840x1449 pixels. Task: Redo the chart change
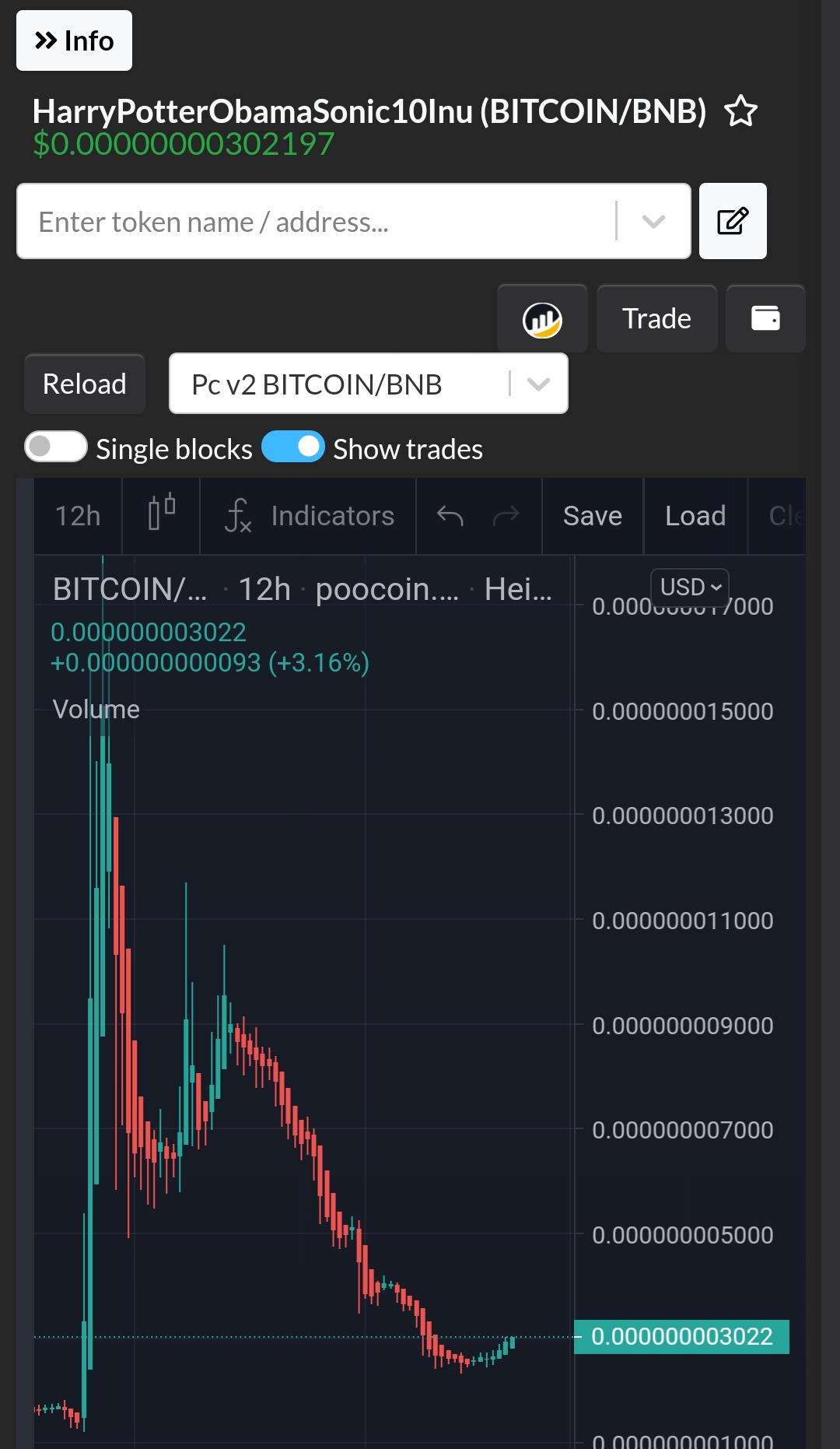click(506, 516)
